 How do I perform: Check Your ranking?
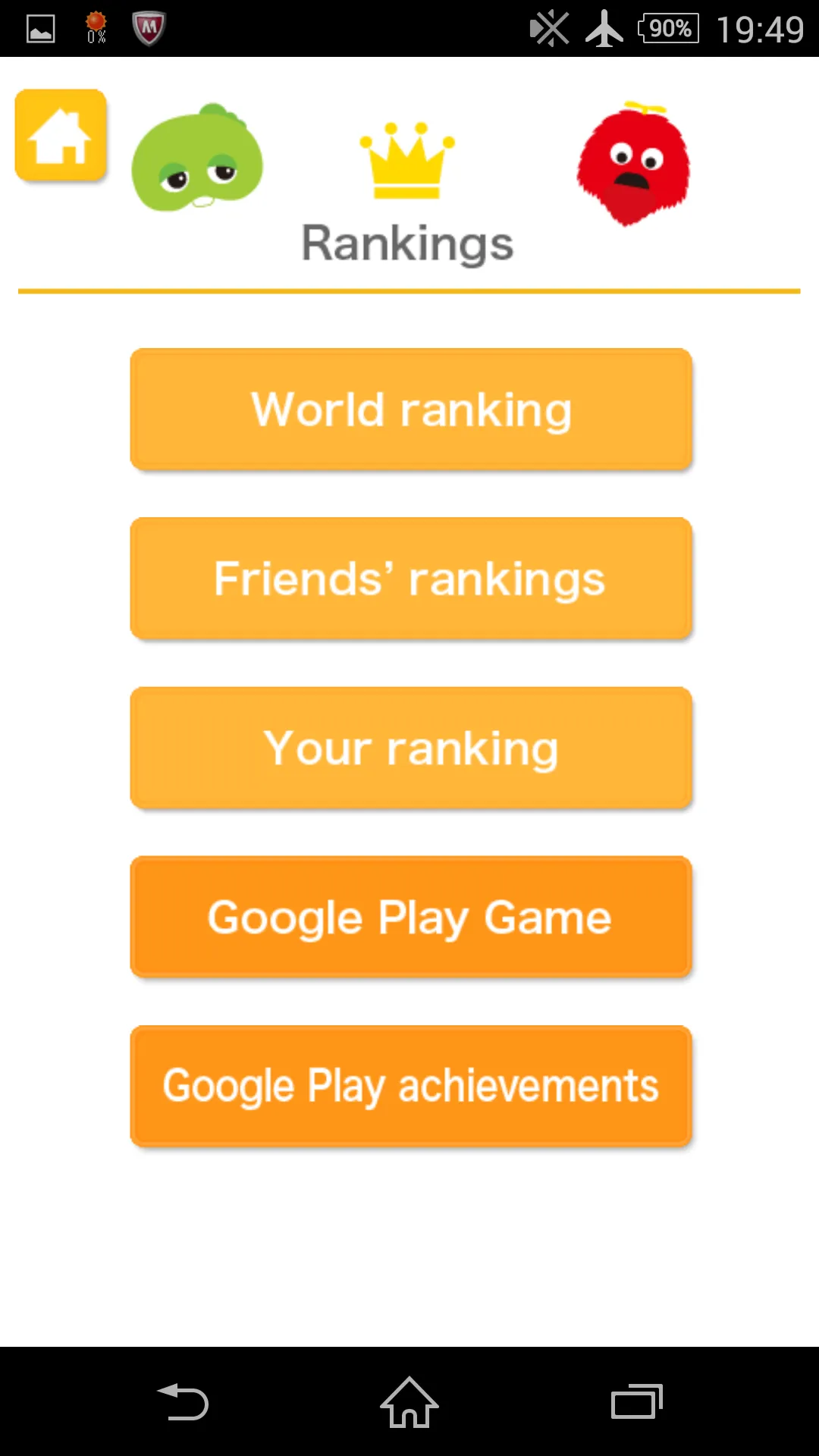(x=410, y=748)
